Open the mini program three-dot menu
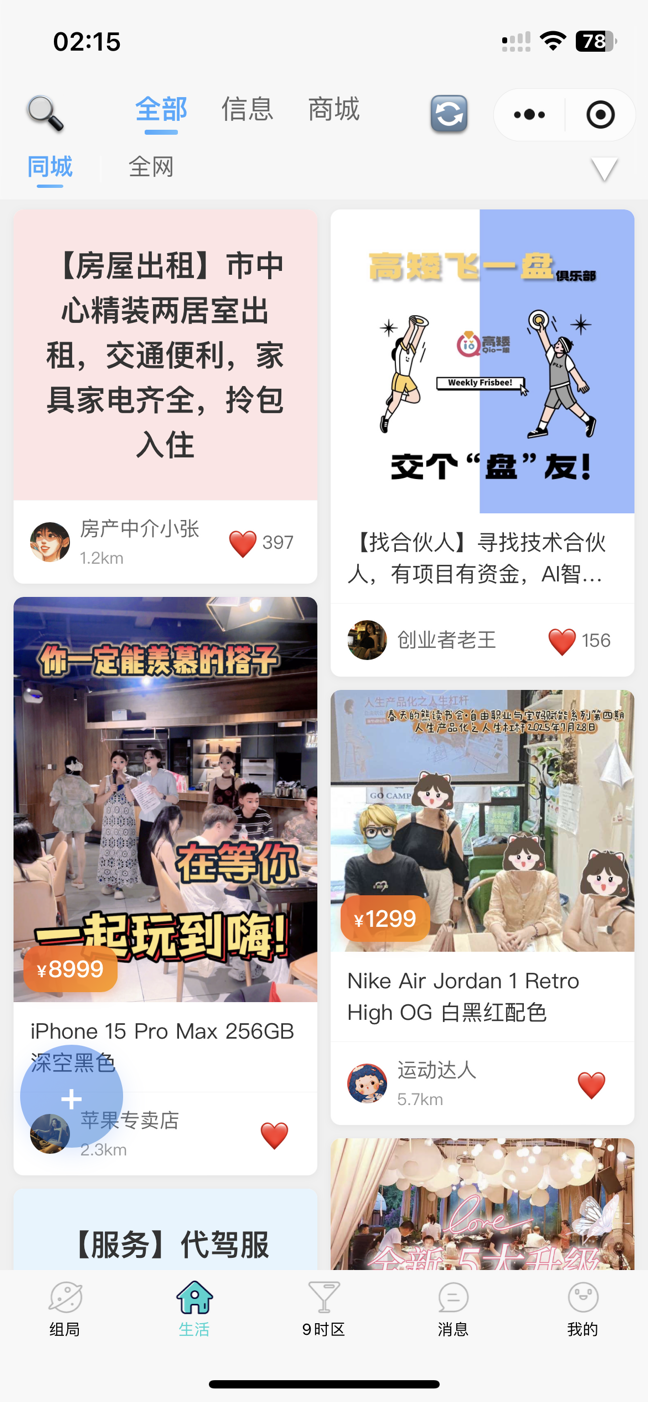 point(529,115)
